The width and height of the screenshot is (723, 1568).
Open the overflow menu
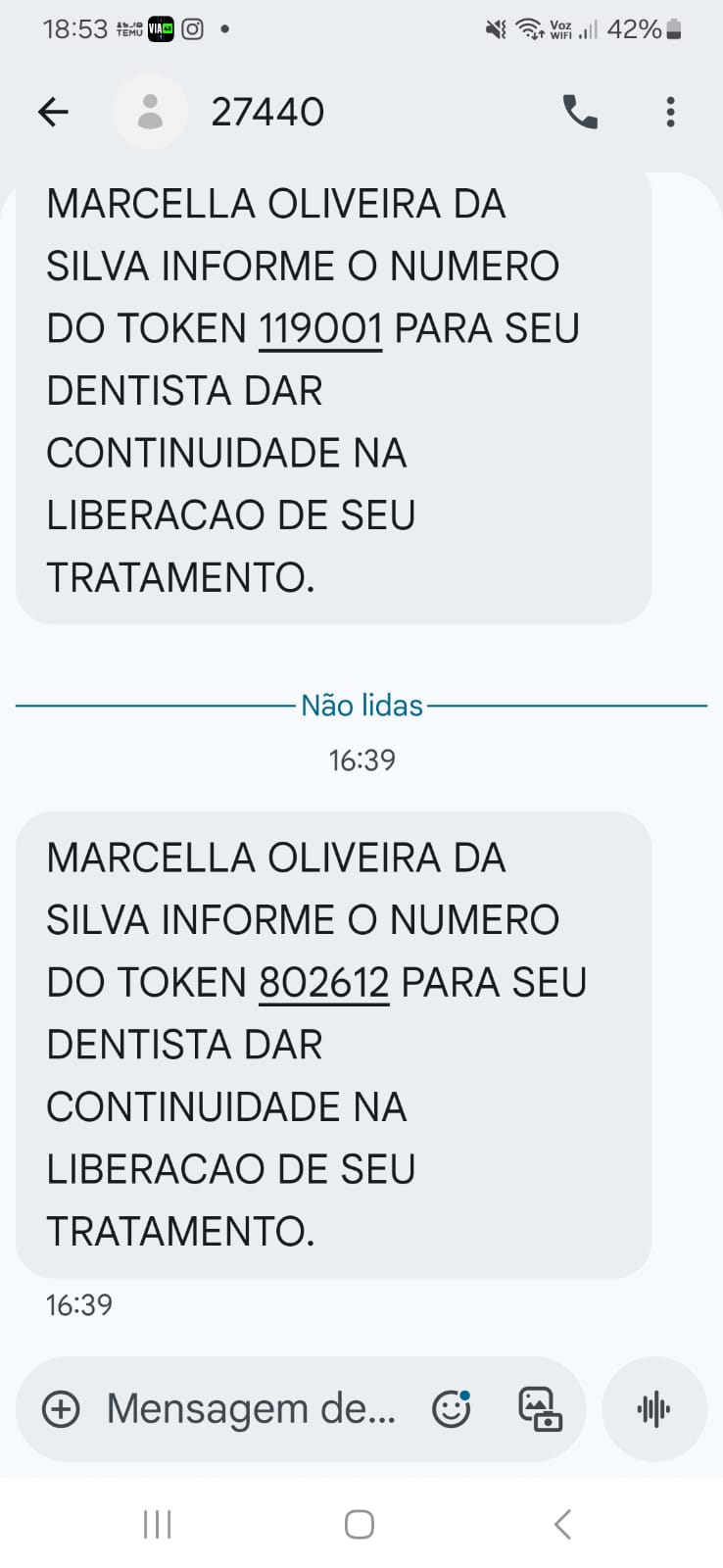[670, 112]
